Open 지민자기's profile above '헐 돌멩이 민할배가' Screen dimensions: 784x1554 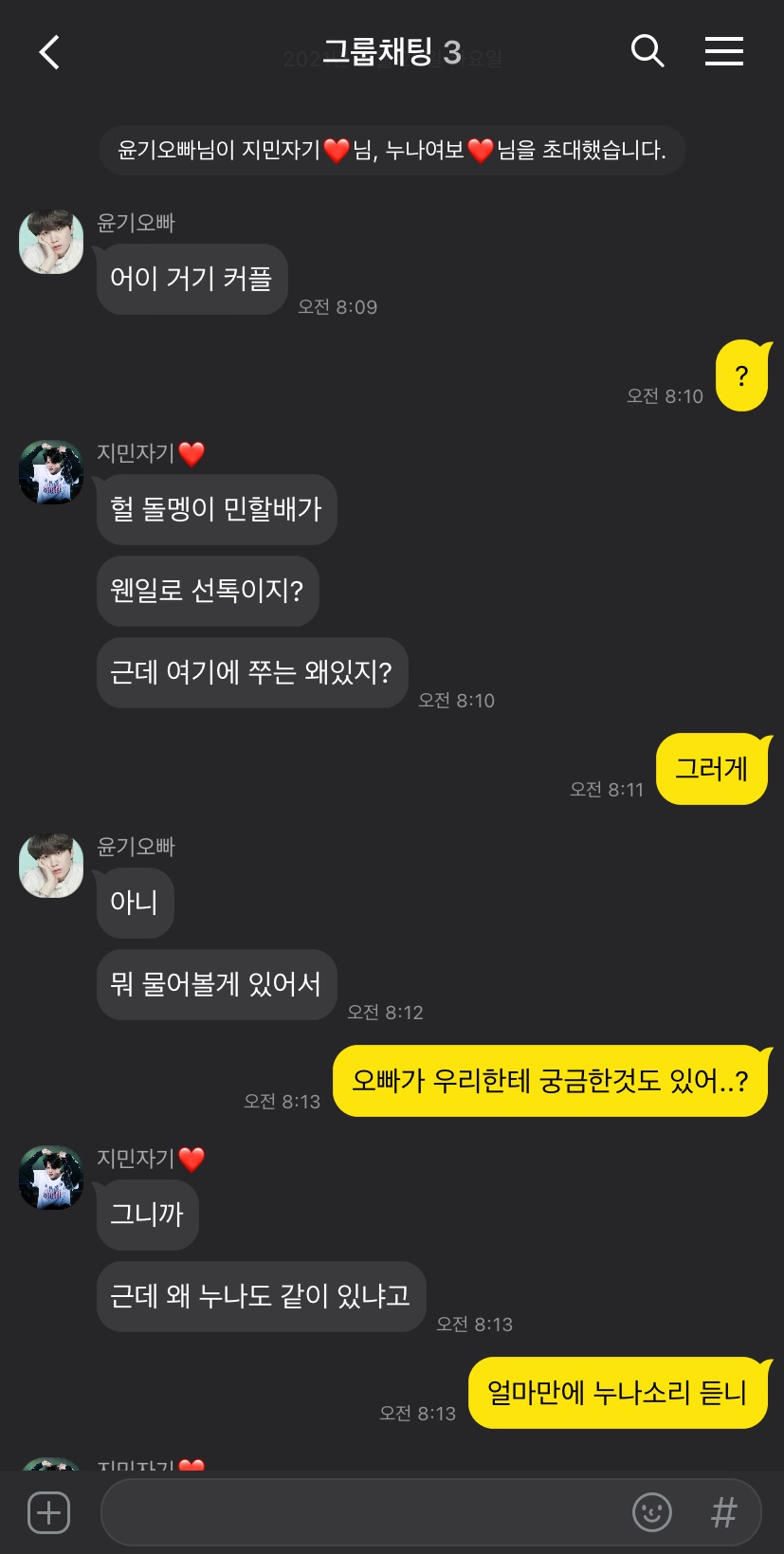point(51,472)
